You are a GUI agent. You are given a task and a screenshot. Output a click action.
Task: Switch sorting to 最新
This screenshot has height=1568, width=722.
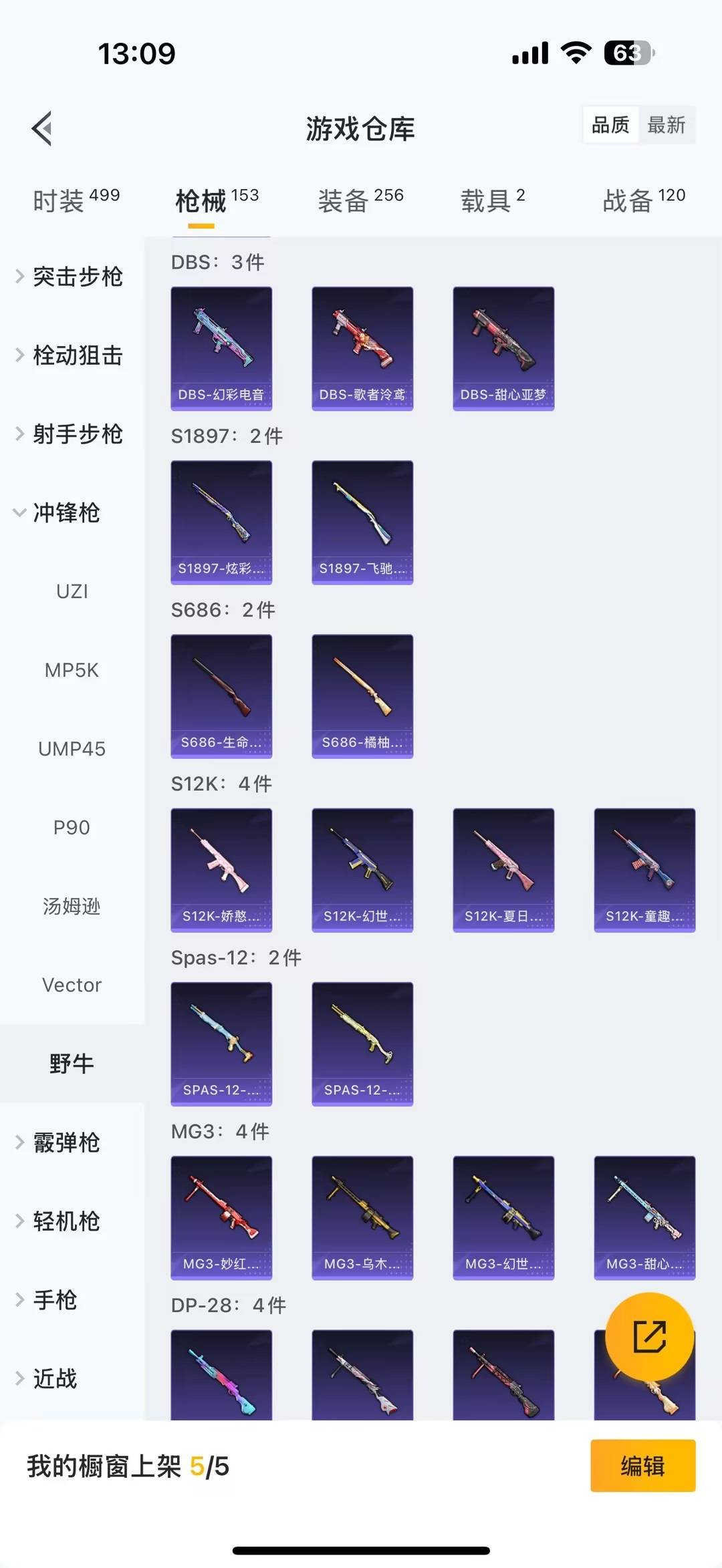[668, 125]
